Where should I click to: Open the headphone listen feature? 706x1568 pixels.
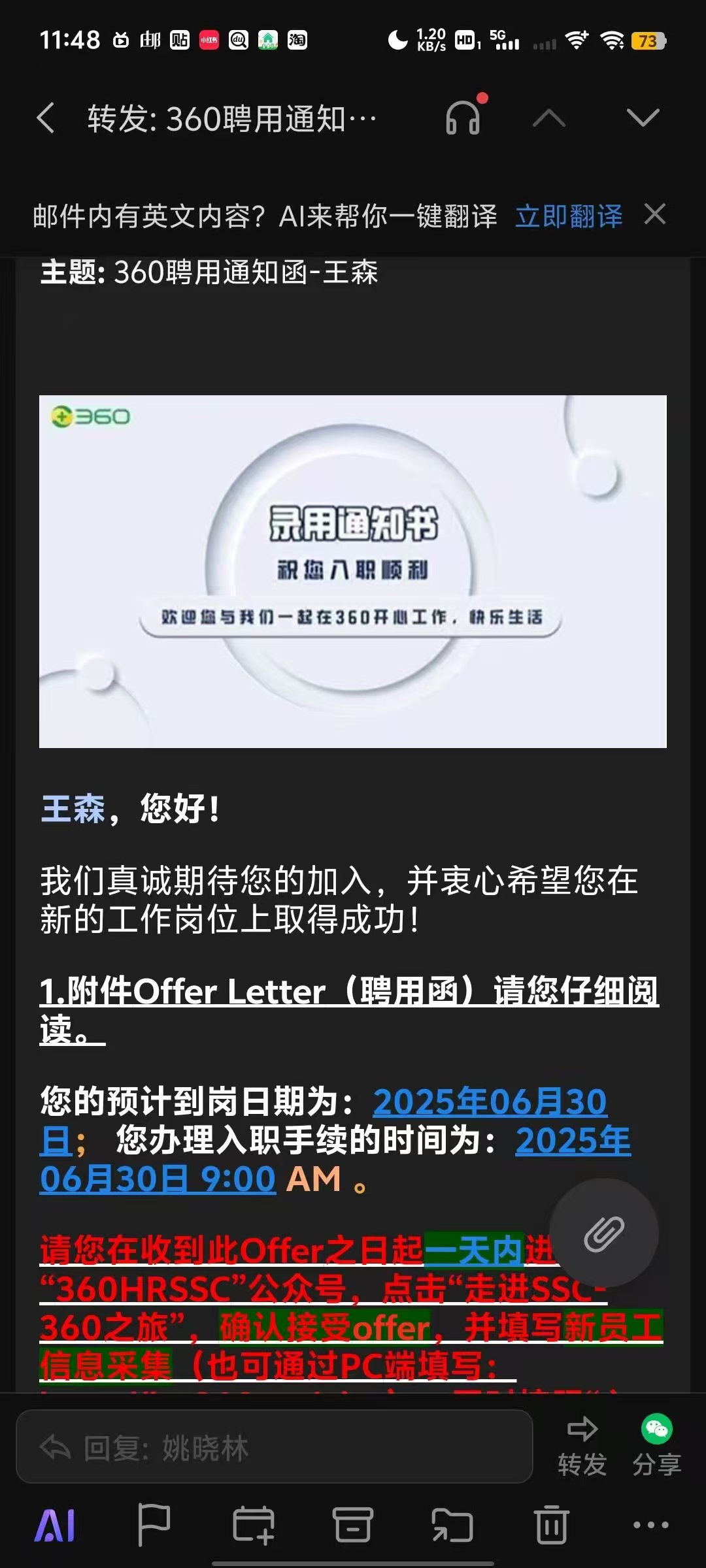463,118
